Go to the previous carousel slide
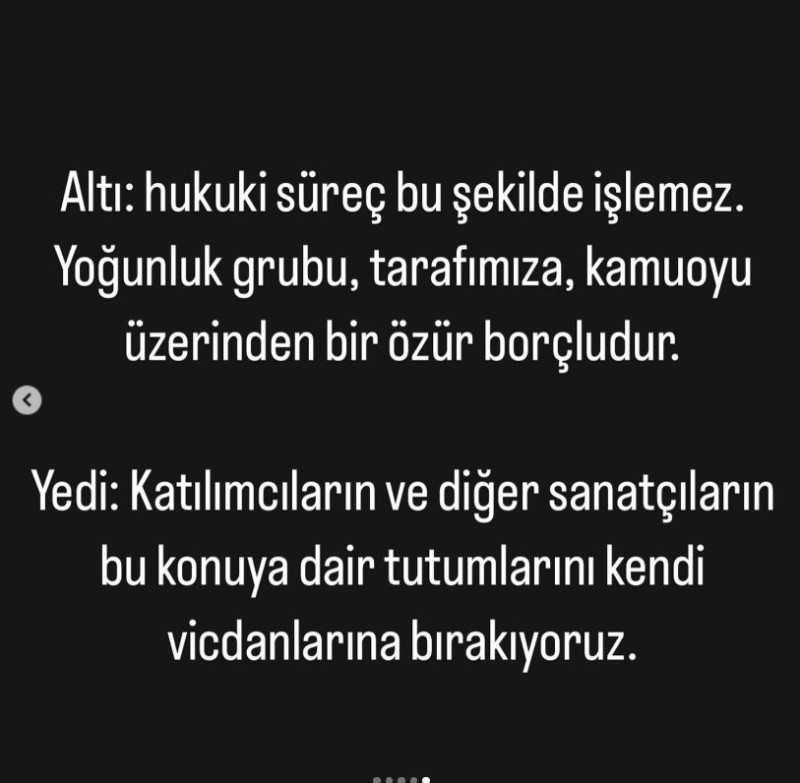This screenshot has width=800, height=783. (x=29, y=401)
